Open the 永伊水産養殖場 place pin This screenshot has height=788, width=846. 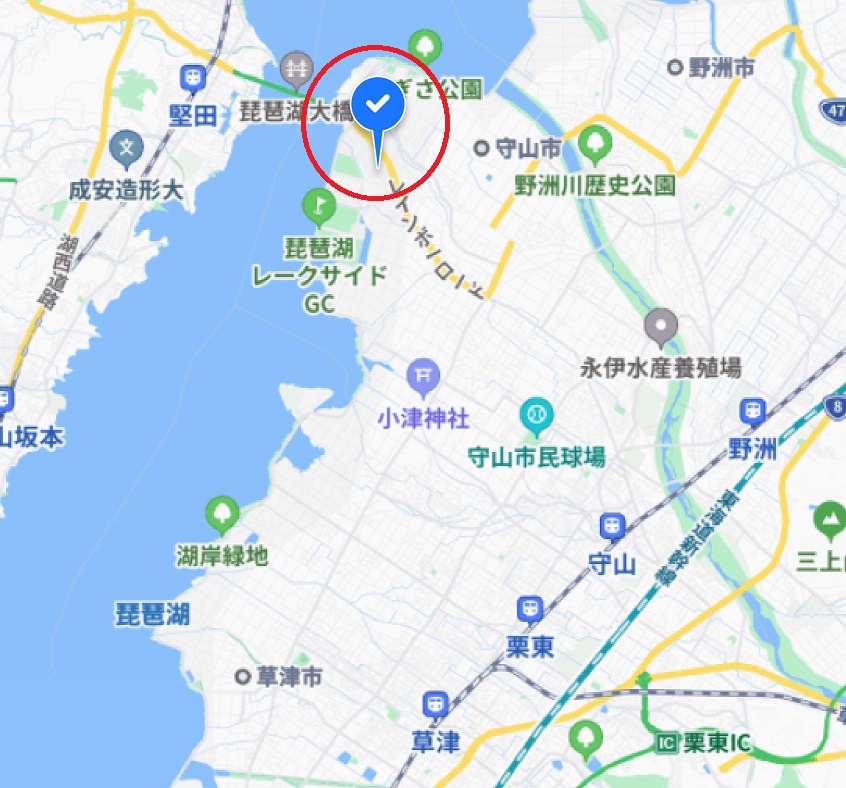point(661,327)
